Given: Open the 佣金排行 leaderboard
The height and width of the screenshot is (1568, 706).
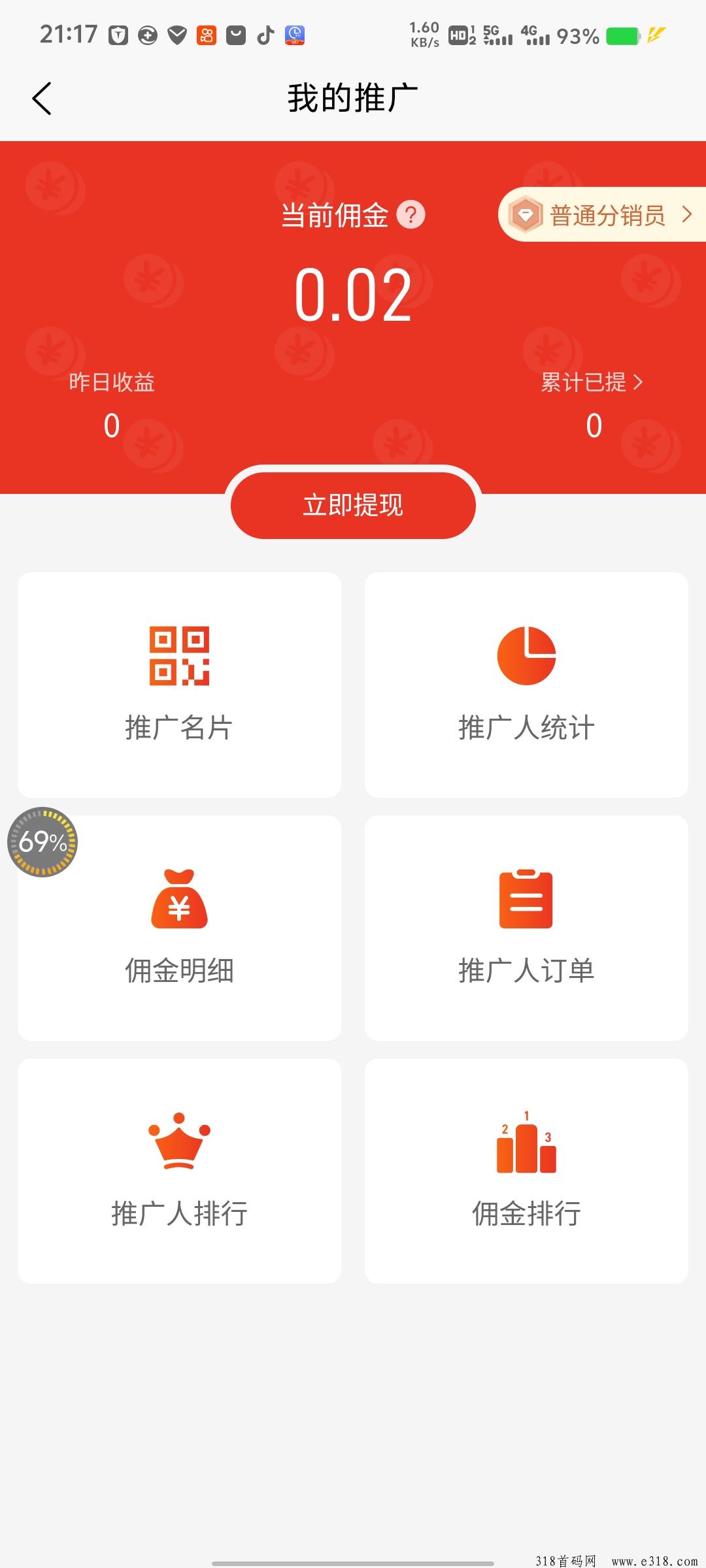Looking at the screenshot, I should click(x=526, y=1171).
